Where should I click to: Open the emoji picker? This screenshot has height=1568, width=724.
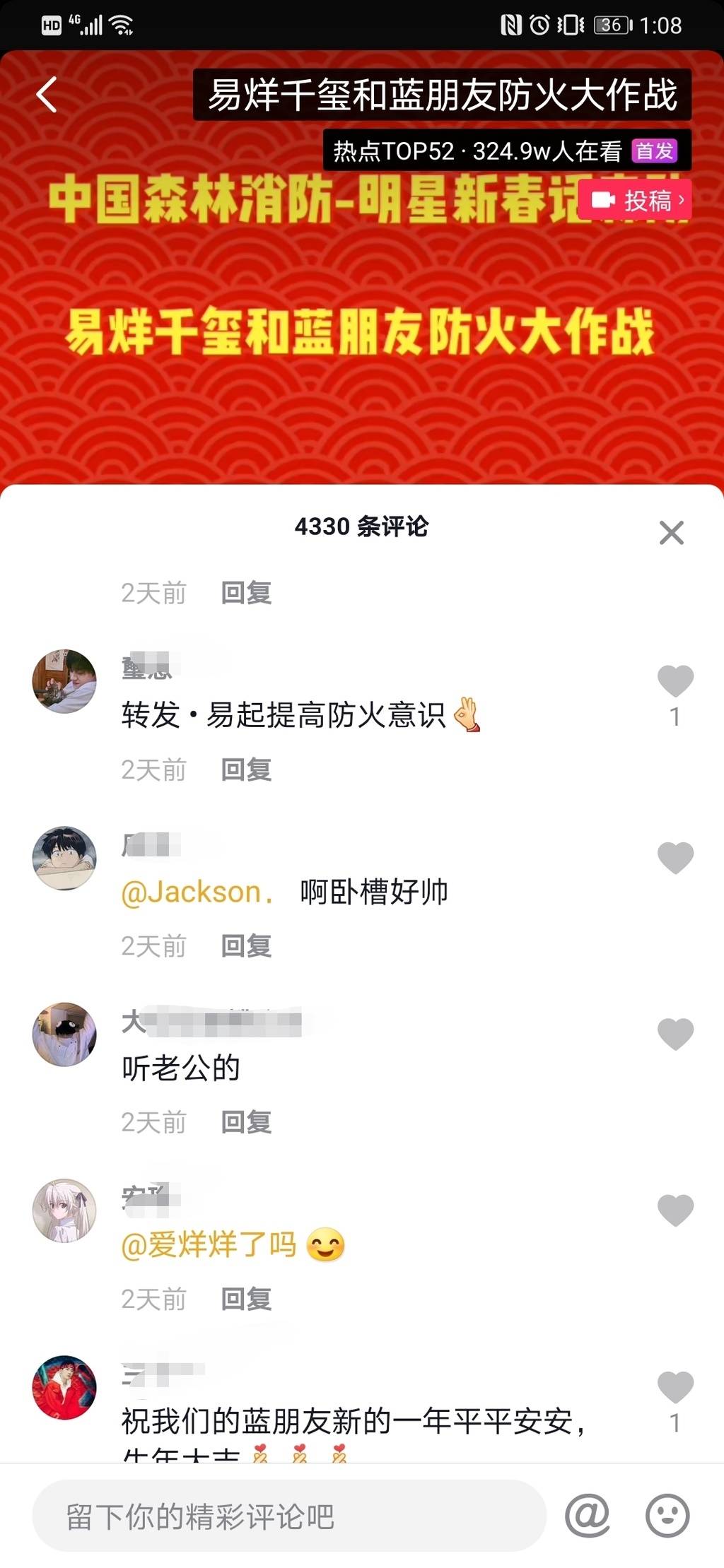click(x=667, y=1516)
